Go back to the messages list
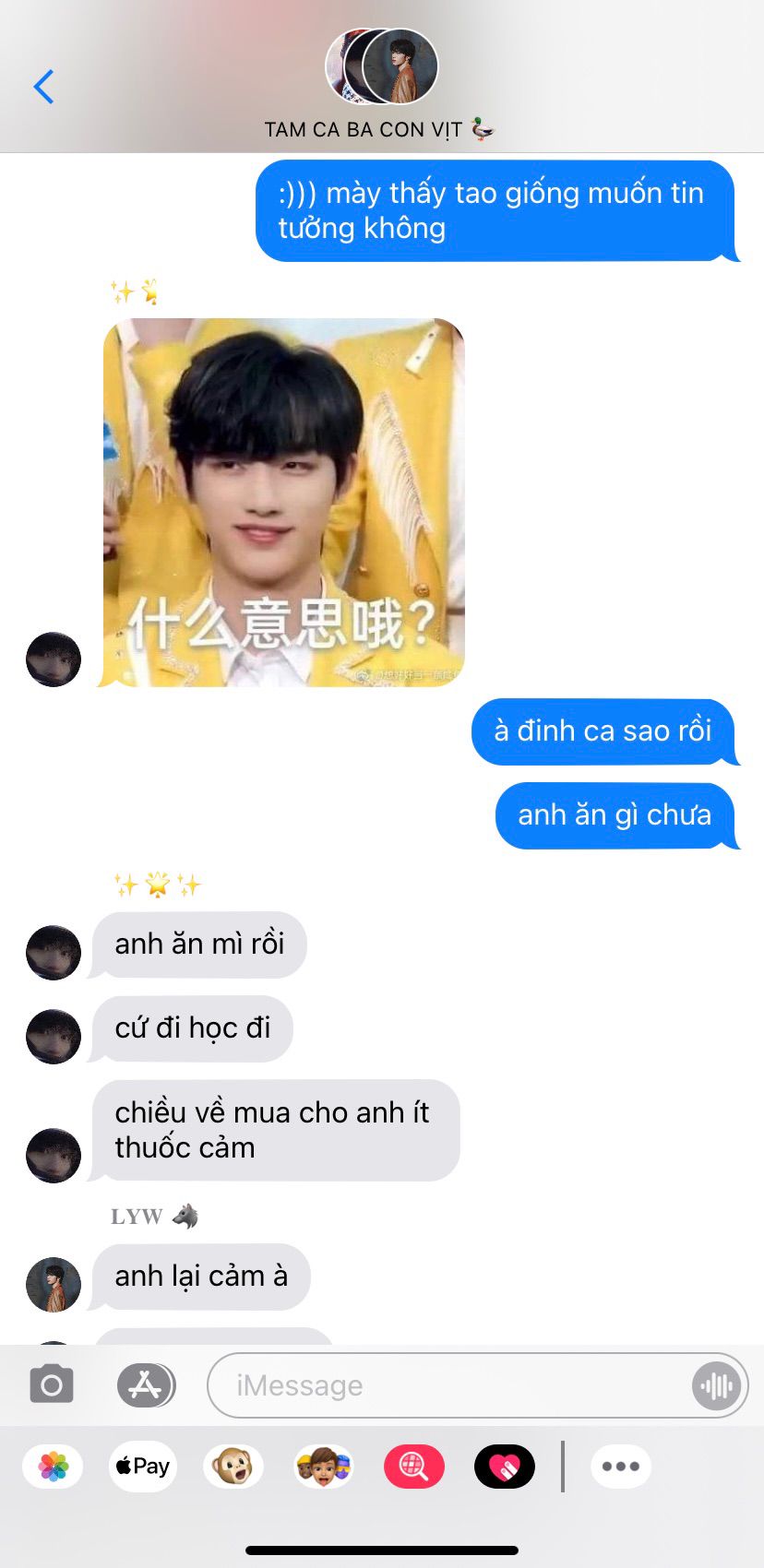 coord(43,88)
